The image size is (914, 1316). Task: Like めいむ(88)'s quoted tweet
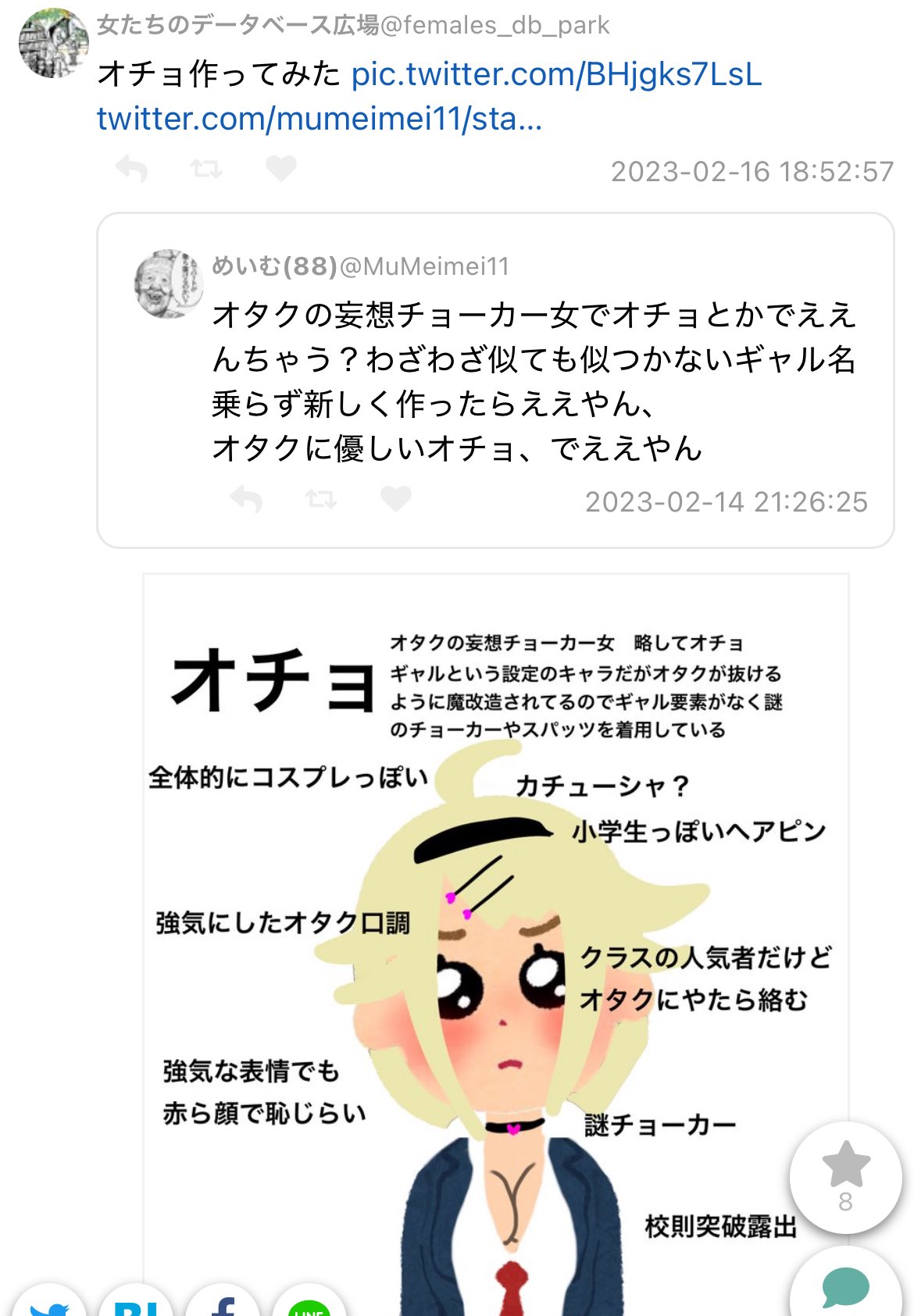pos(395,498)
